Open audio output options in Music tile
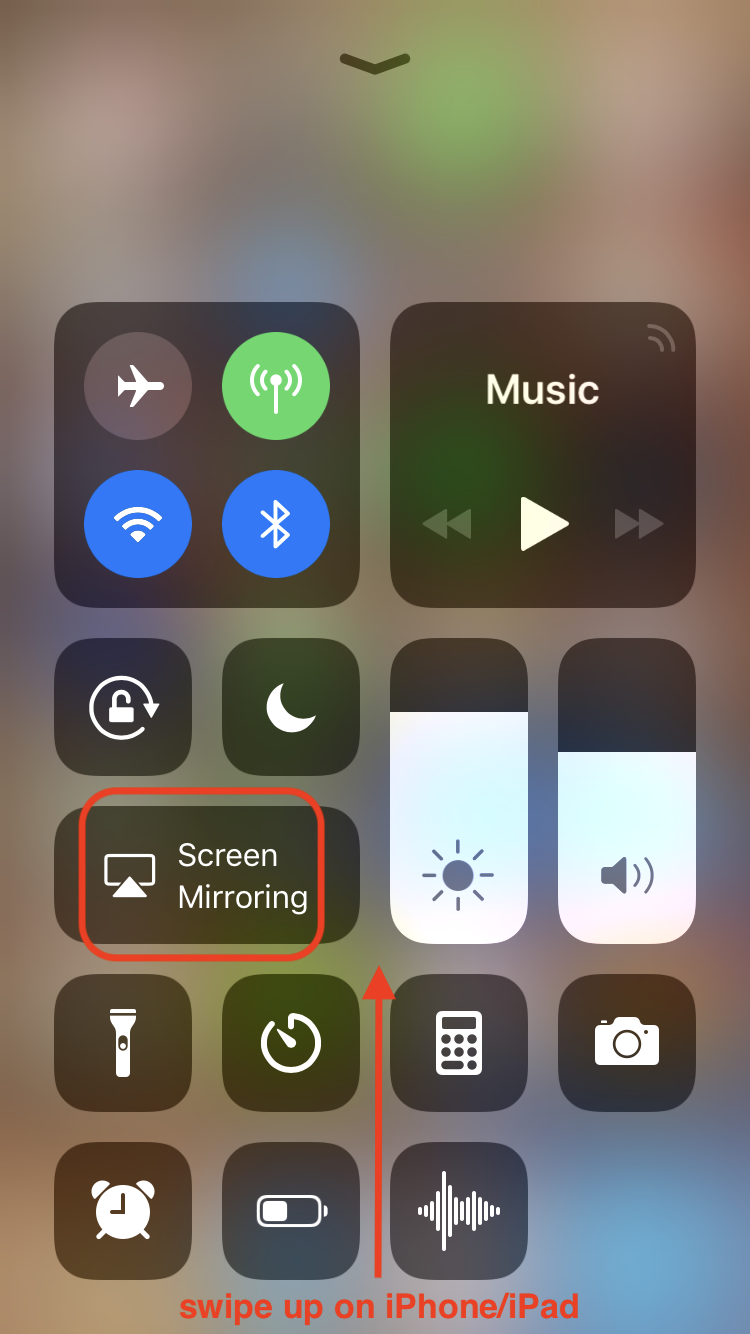Image resolution: width=750 pixels, height=1334 pixels. pyautogui.click(x=661, y=339)
